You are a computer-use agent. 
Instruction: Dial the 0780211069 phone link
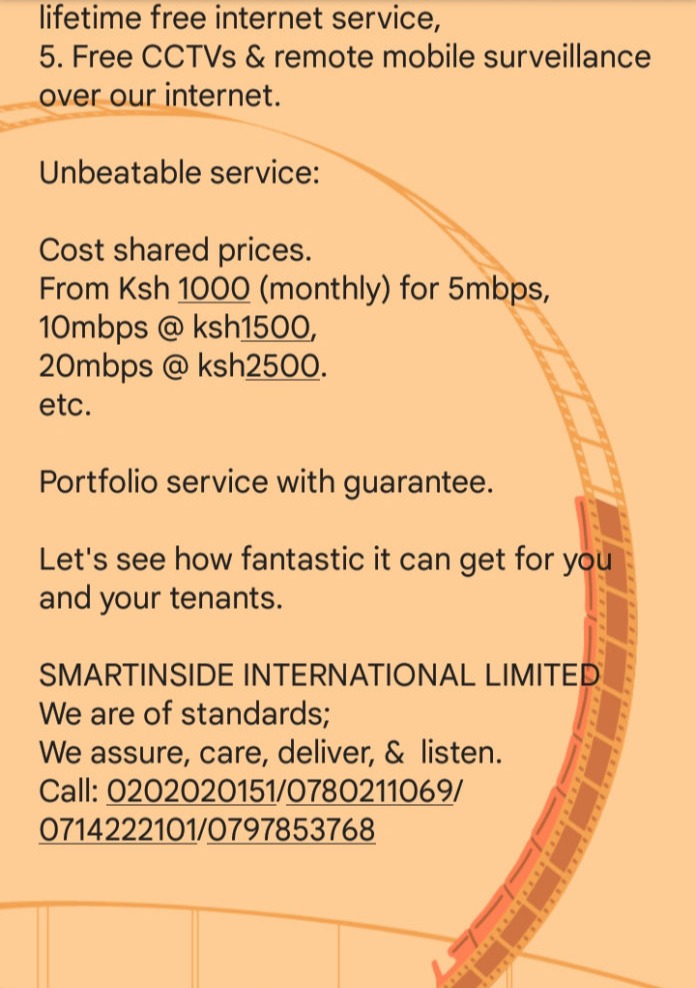click(369, 791)
